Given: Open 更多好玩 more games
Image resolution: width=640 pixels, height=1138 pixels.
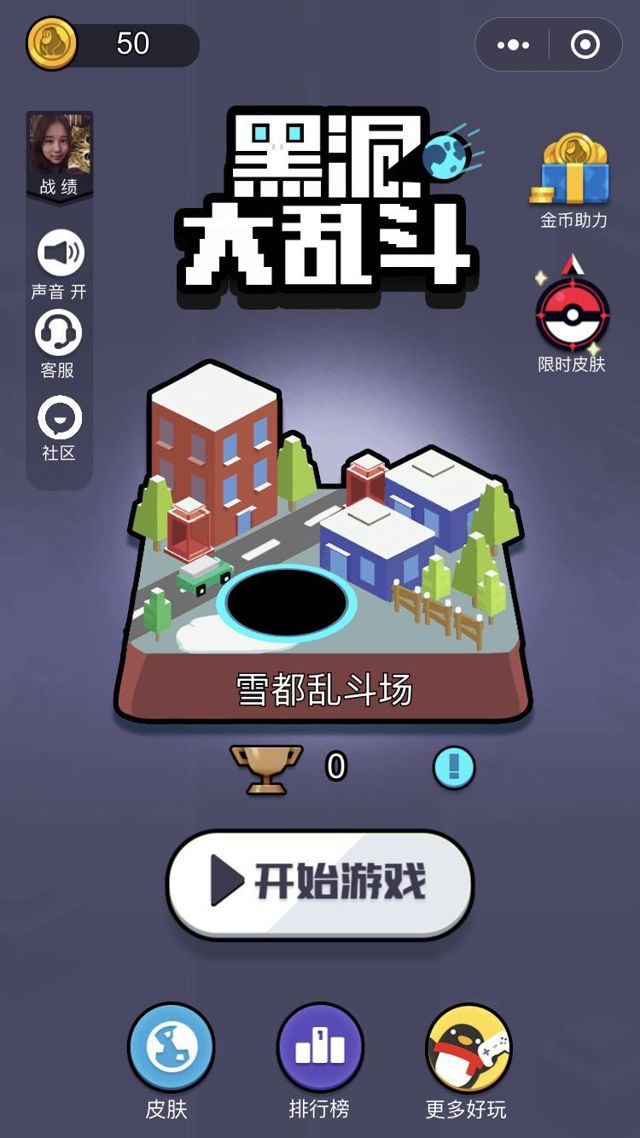Looking at the screenshot, I should click(x=468, y=1048).
